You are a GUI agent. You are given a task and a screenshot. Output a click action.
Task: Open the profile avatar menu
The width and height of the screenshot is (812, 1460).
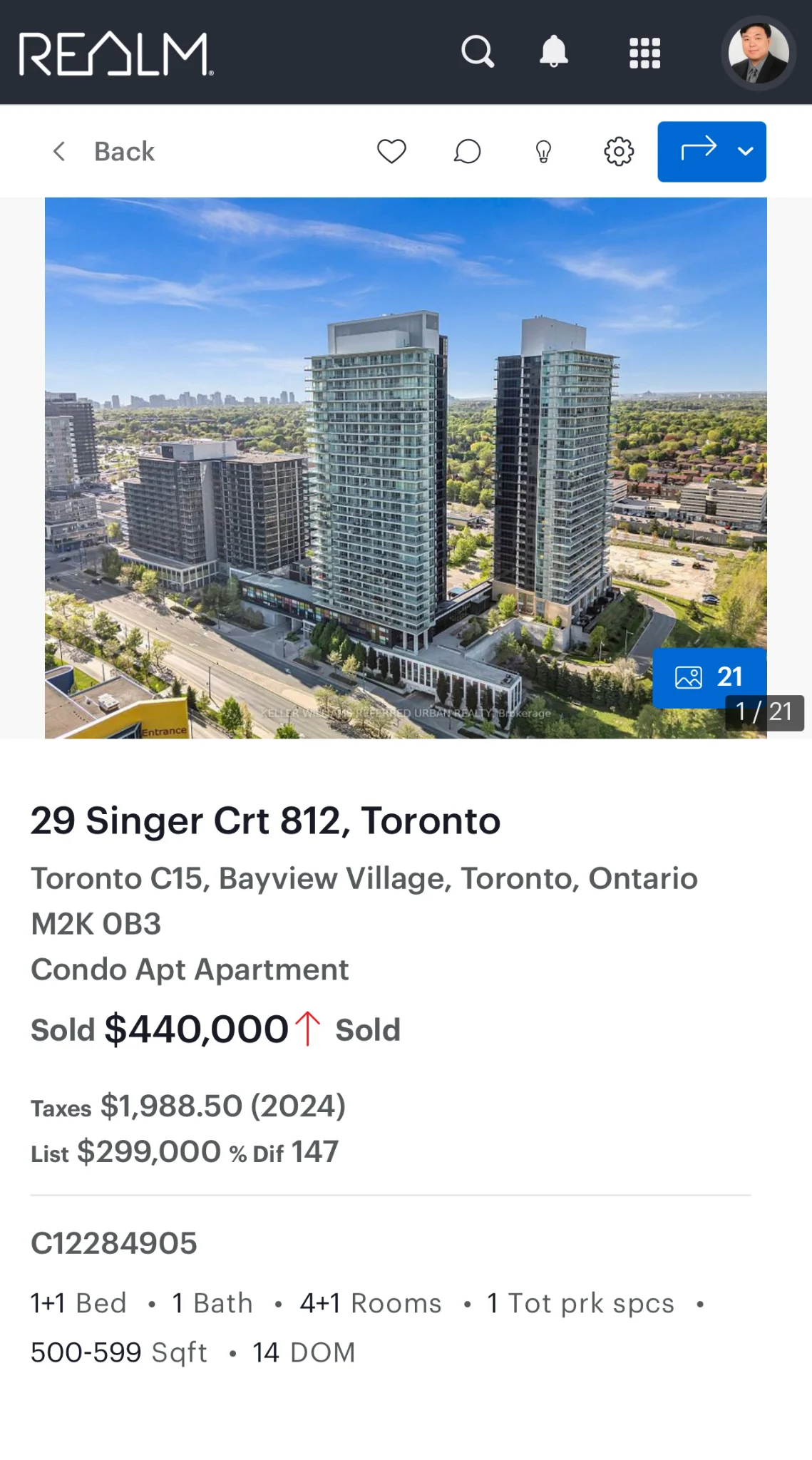(758, 53)
